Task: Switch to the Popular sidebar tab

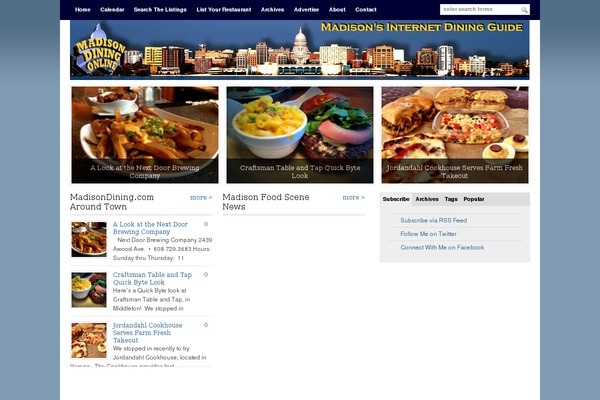Action: [x=474, y=199]
